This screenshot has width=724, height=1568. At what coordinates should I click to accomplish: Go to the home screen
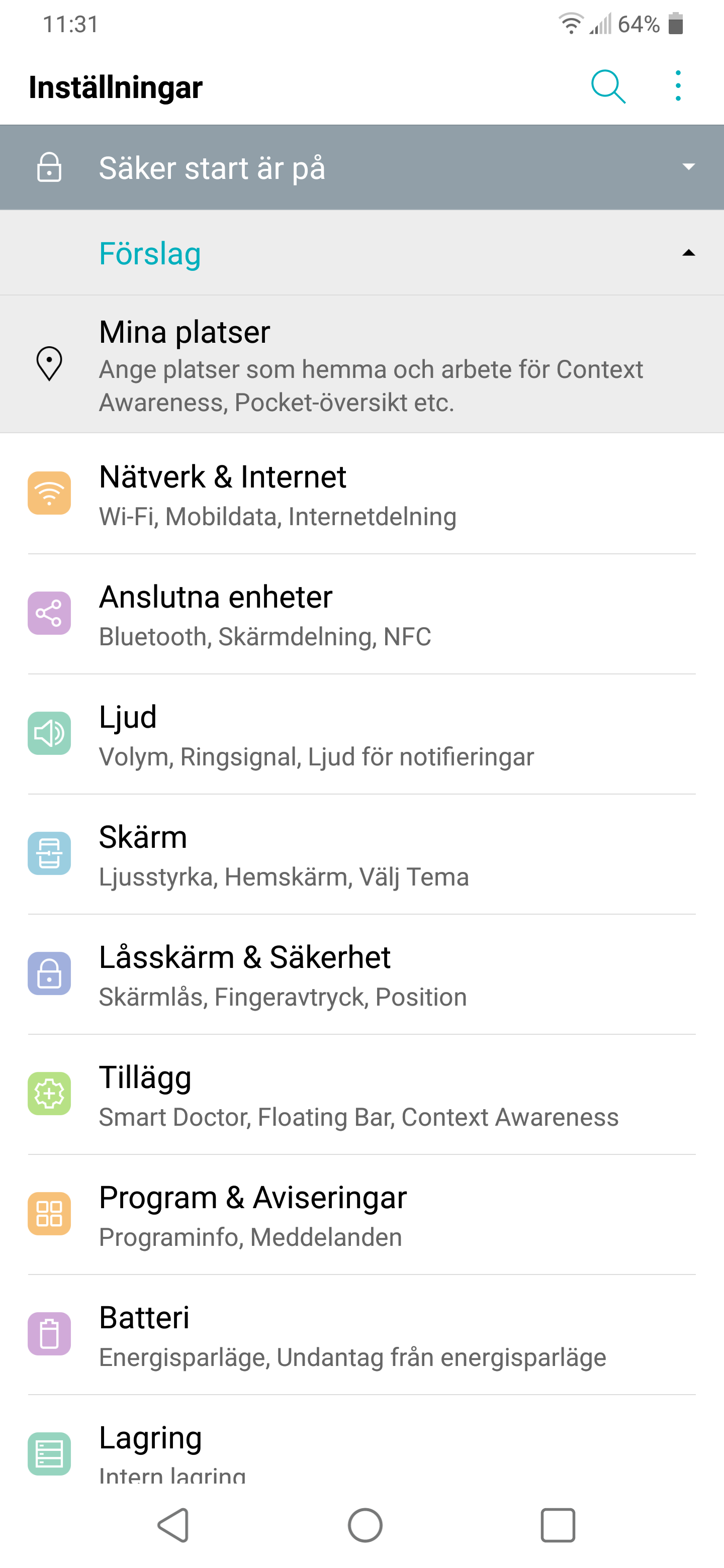click(x=365, y=1525)
